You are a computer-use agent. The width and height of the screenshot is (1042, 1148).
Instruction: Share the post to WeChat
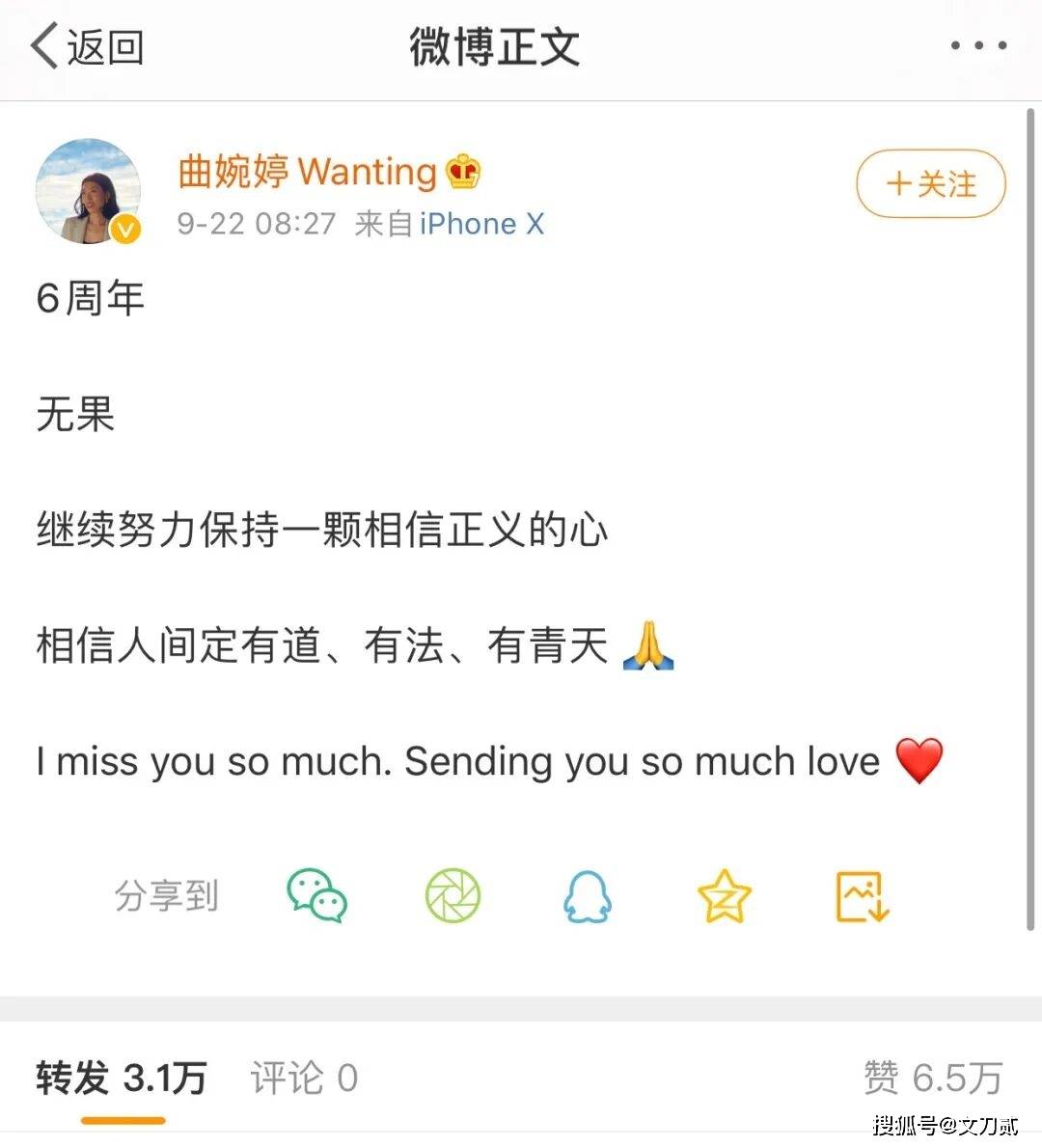coord(316,896)
